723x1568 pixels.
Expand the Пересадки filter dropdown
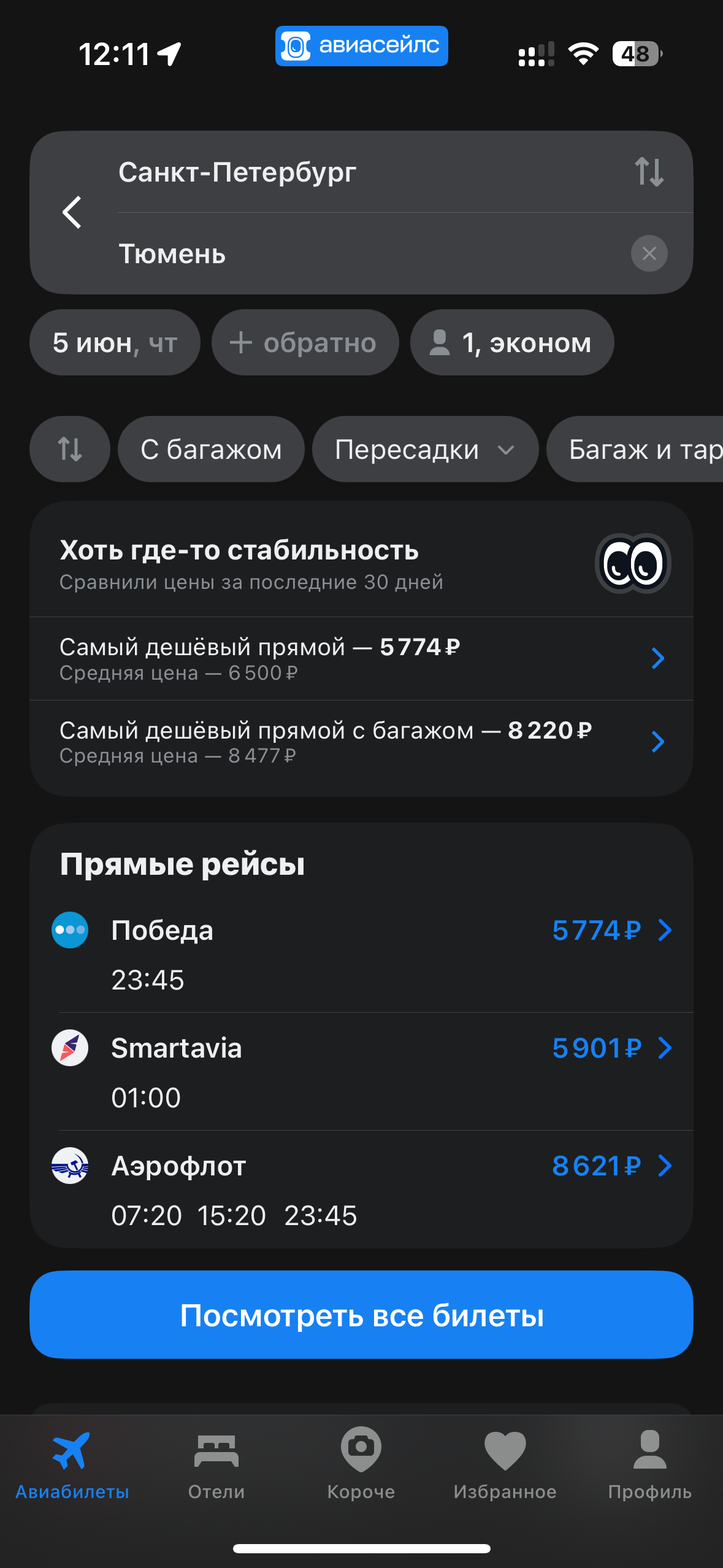pos(425,449)
